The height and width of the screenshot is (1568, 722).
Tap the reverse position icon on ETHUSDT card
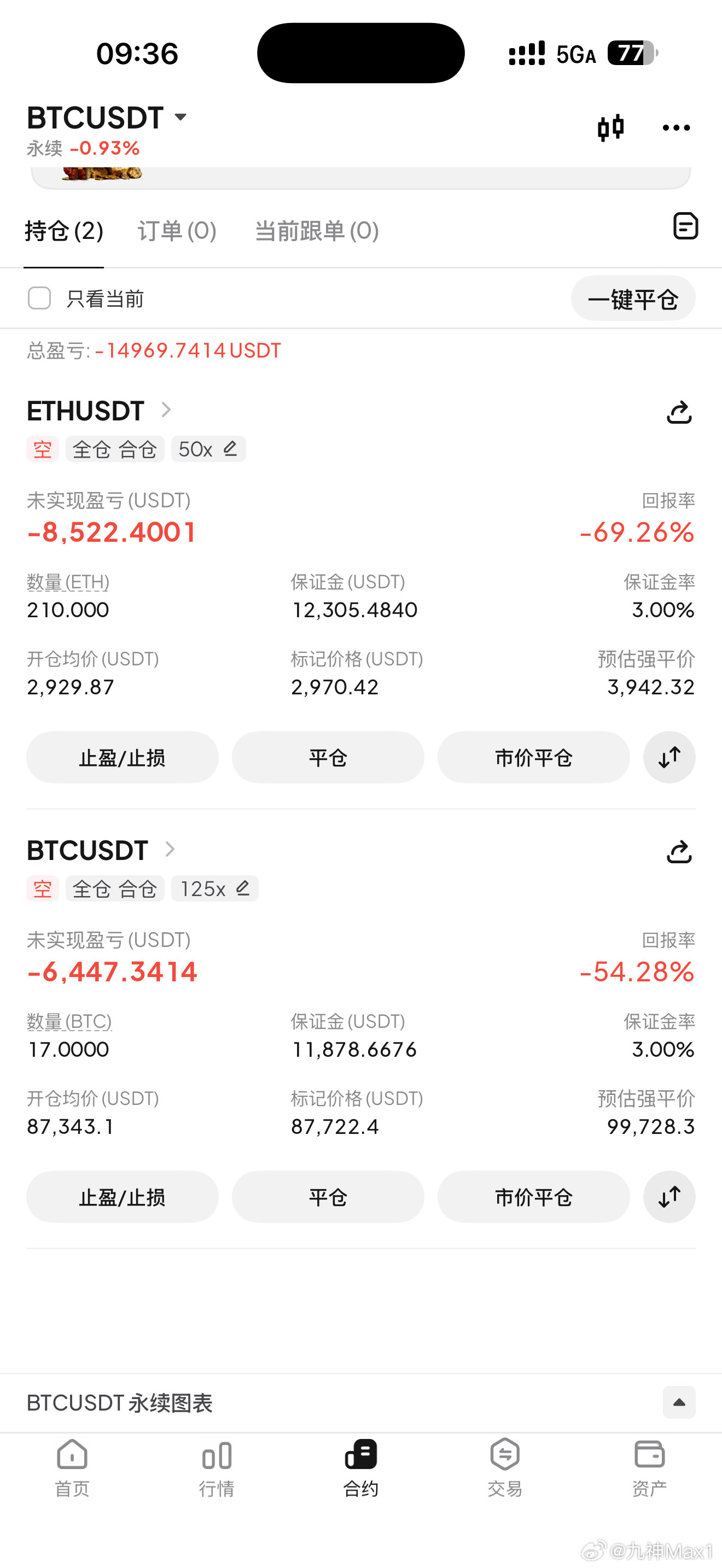click(668, 757)
